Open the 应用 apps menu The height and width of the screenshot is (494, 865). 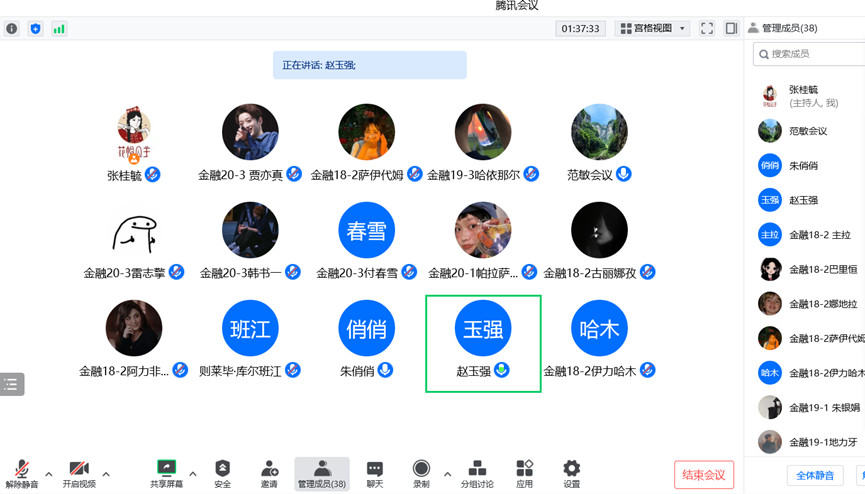coord(524,473)
